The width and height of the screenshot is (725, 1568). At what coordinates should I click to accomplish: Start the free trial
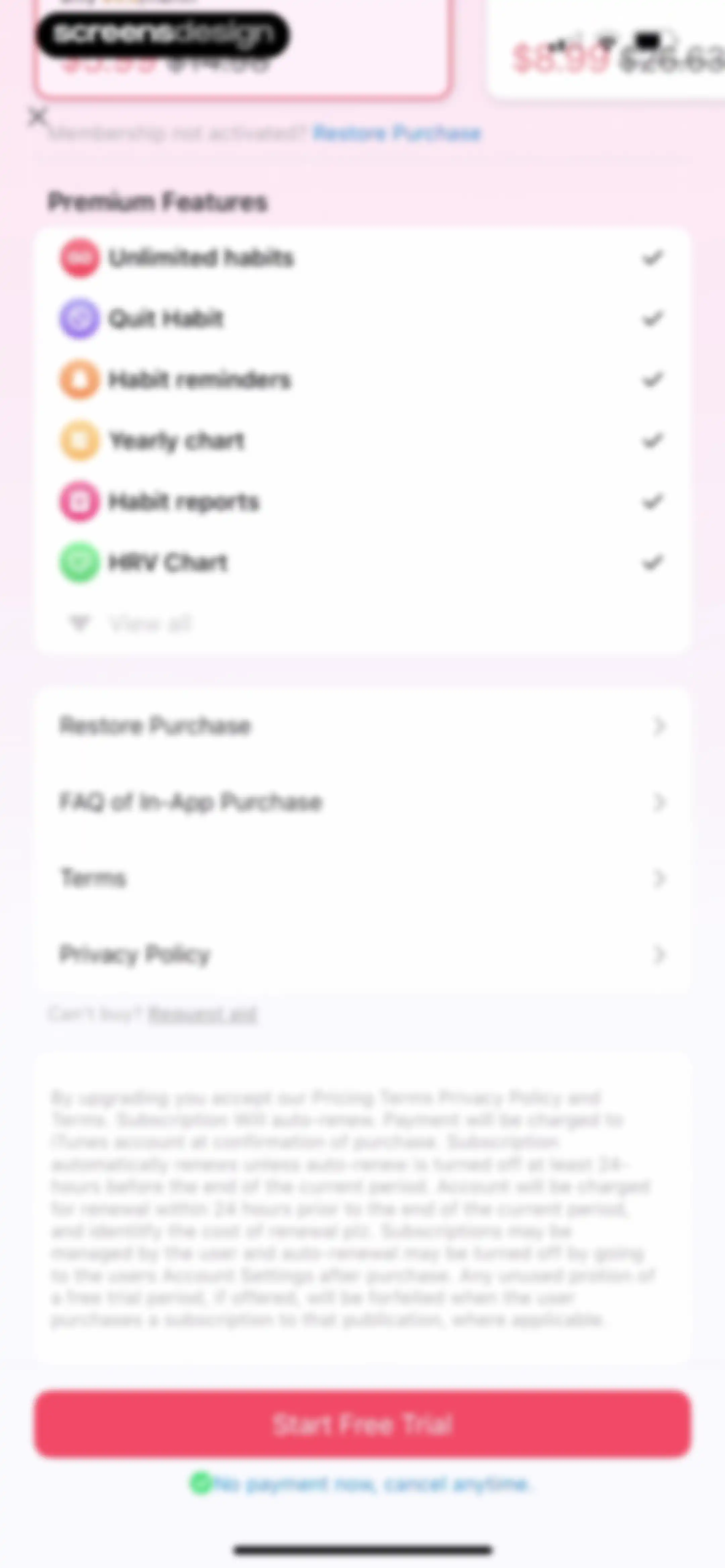pos(363,1424)
